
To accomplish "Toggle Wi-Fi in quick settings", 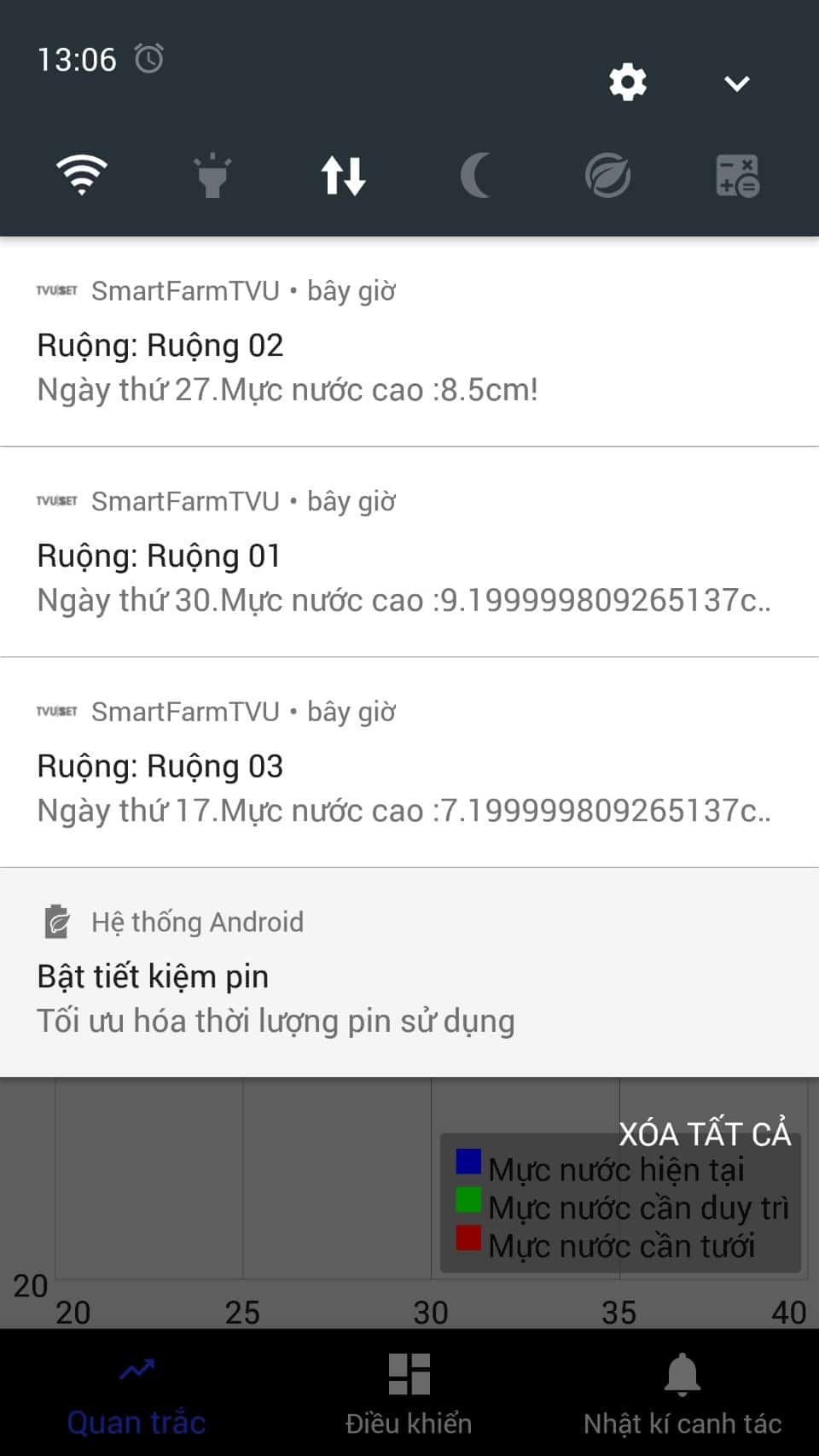I will click(82, 176).
